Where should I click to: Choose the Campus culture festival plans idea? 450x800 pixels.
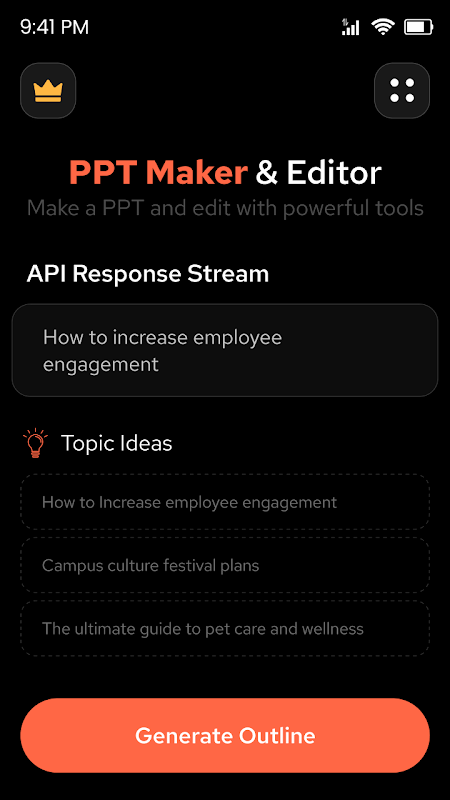(225, 565)
